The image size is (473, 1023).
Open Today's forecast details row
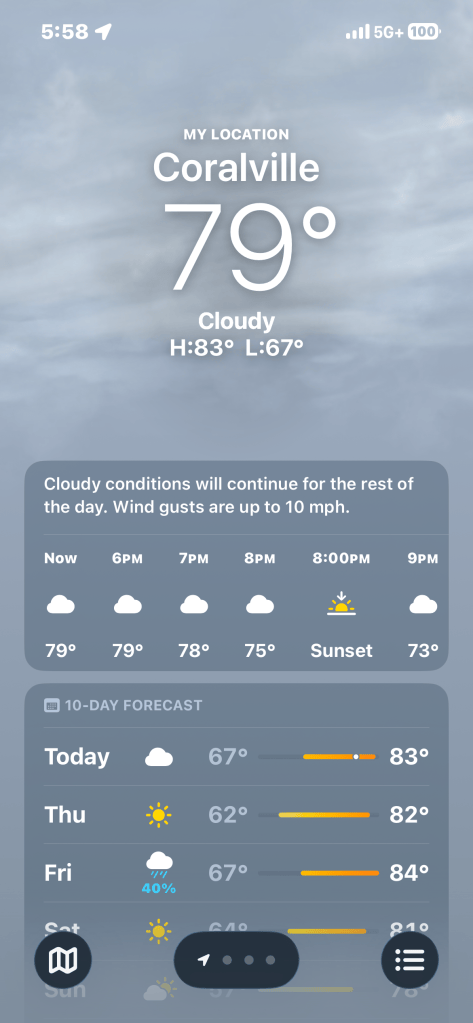tap(236, 757)
